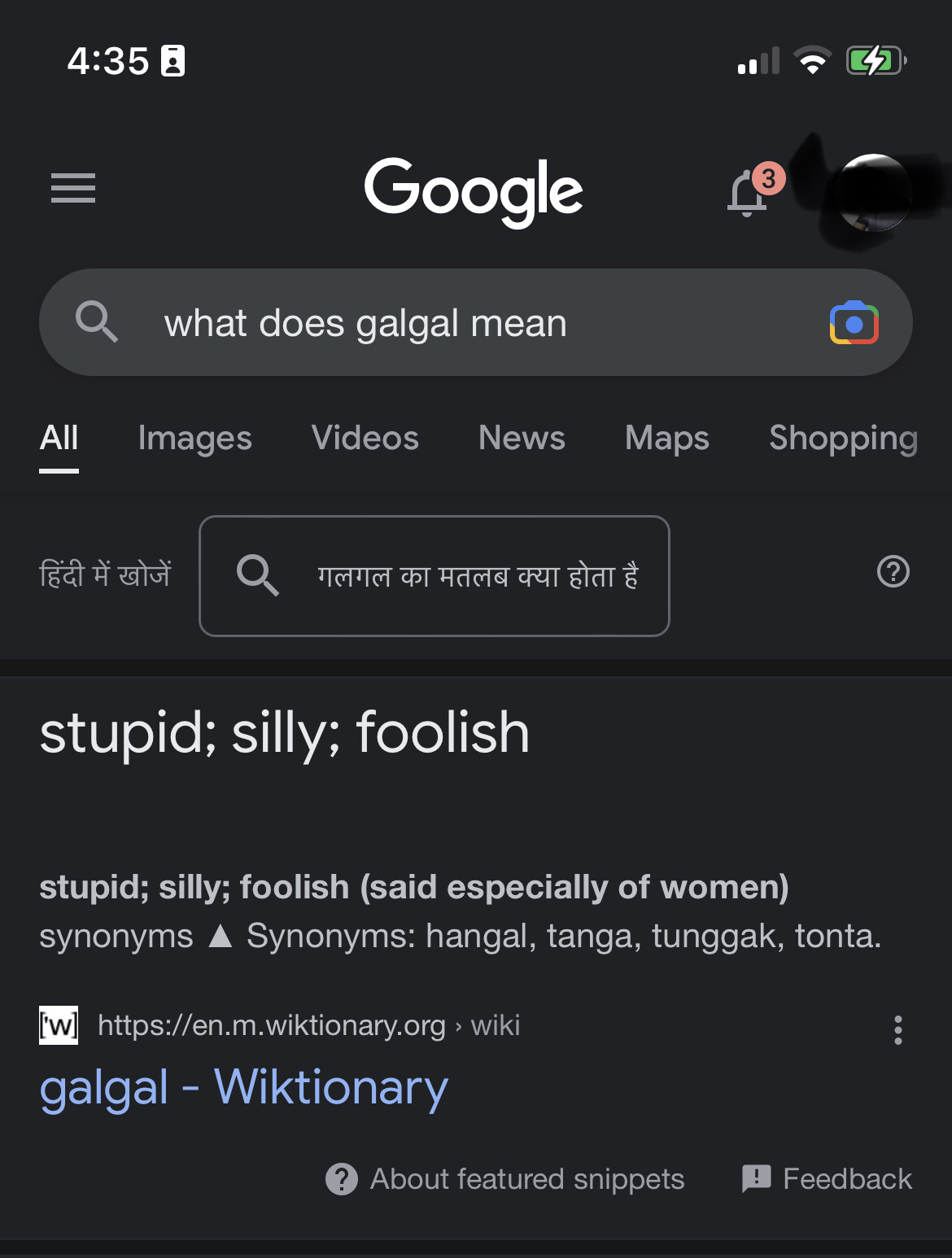Screen dimensions: 952x1258
Task: Switch to the Images tab
Action: [x=194, y=439]
